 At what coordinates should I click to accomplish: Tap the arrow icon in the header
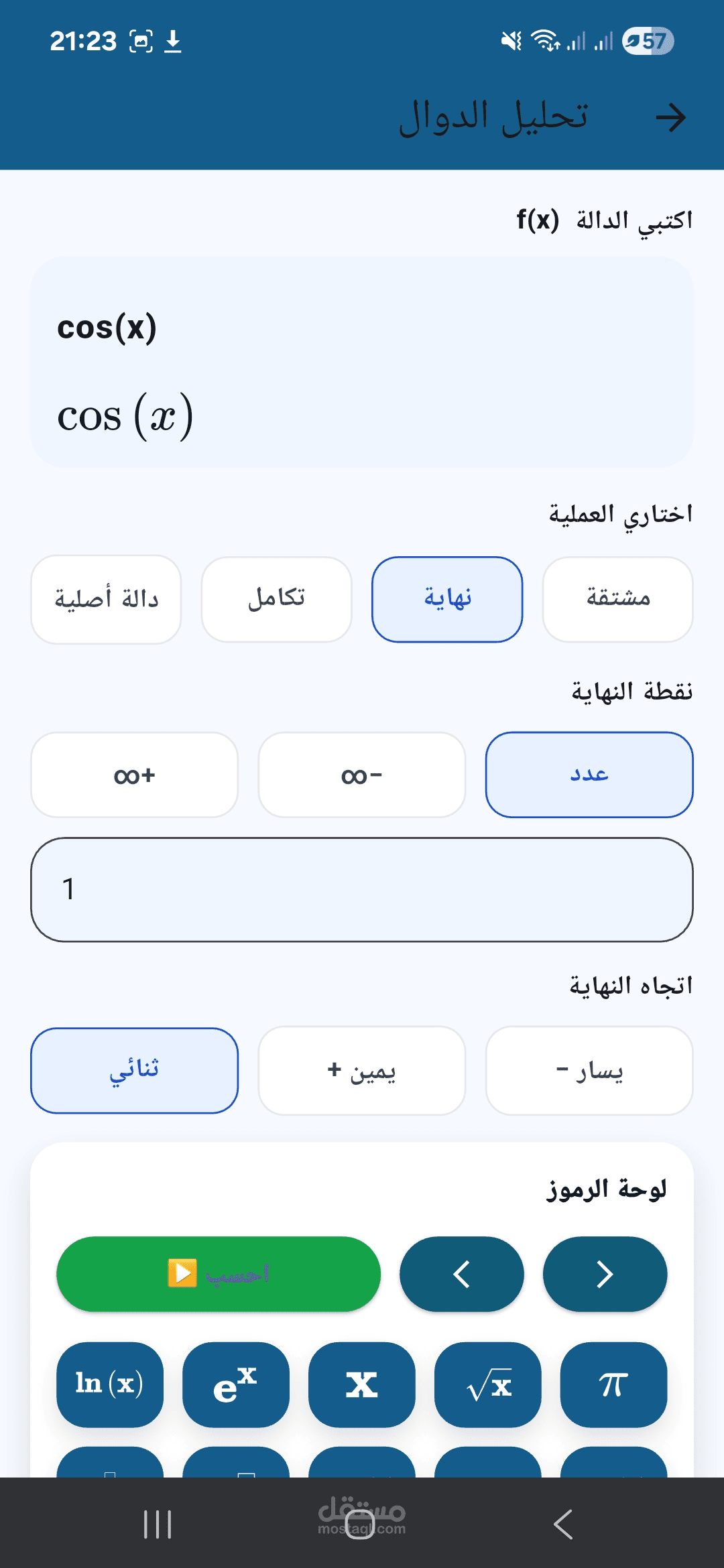tap(670, 118)
